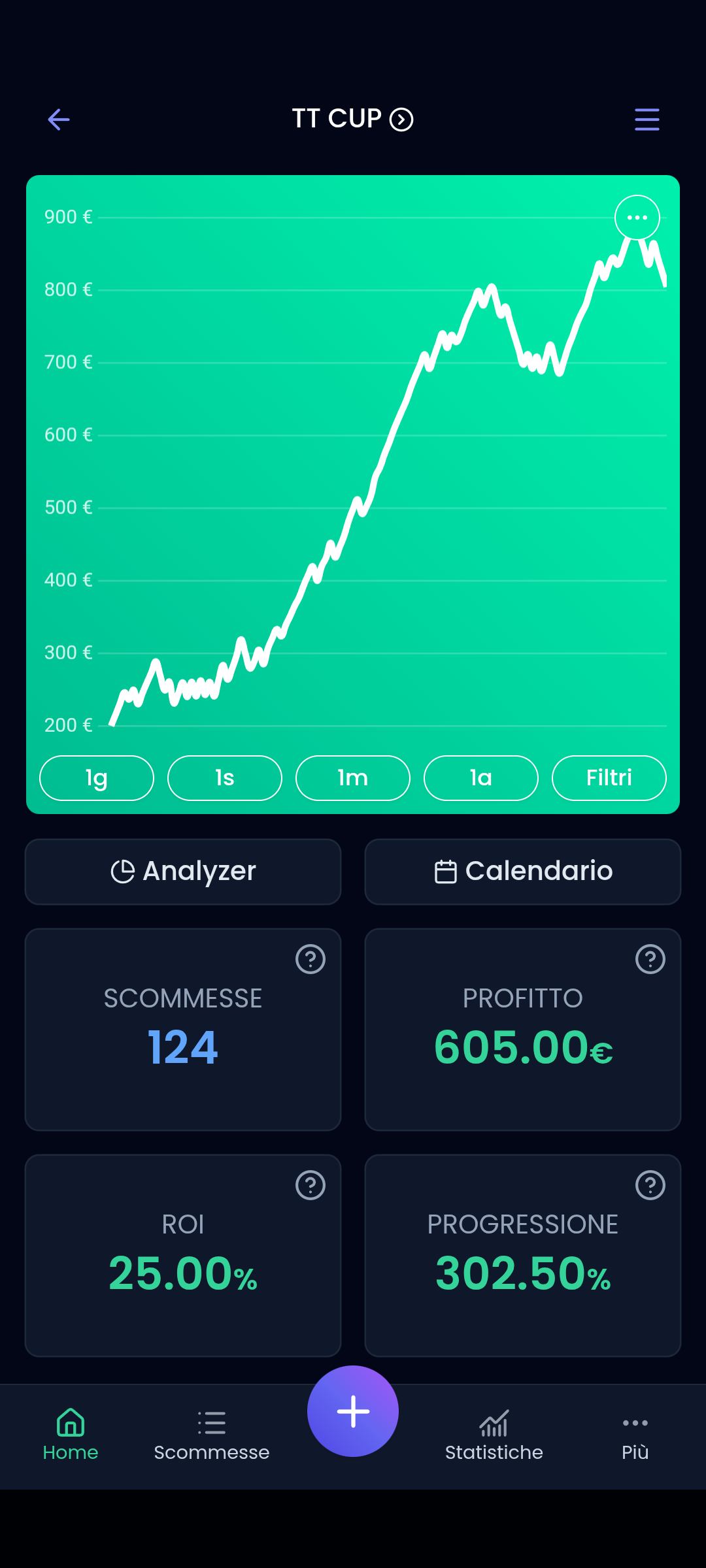Go back using the arrow icon
Image resolution: width=706 pixels, height=1568 pixels.
coord(59,120)
